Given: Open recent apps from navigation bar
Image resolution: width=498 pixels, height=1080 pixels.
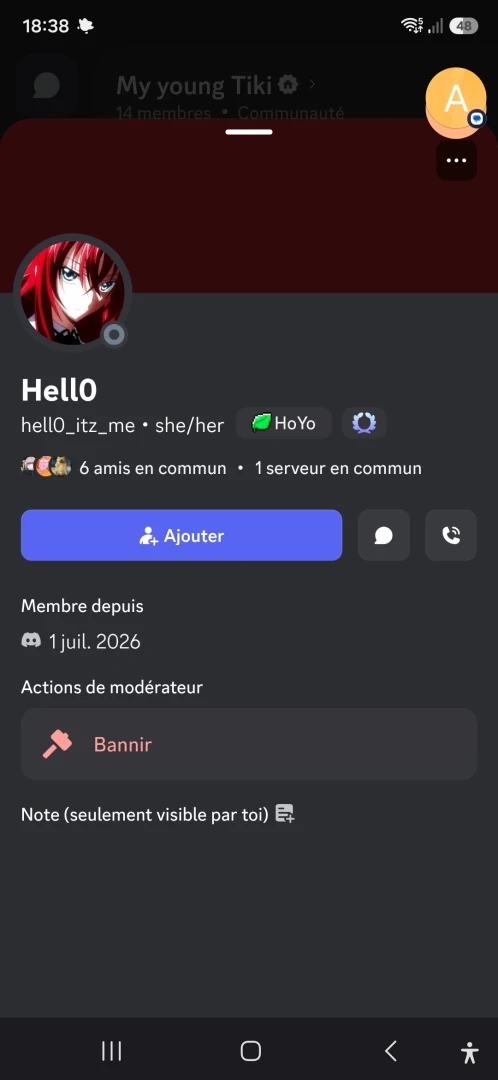Looking at the screenshot, I should (x=112, y=1050).
